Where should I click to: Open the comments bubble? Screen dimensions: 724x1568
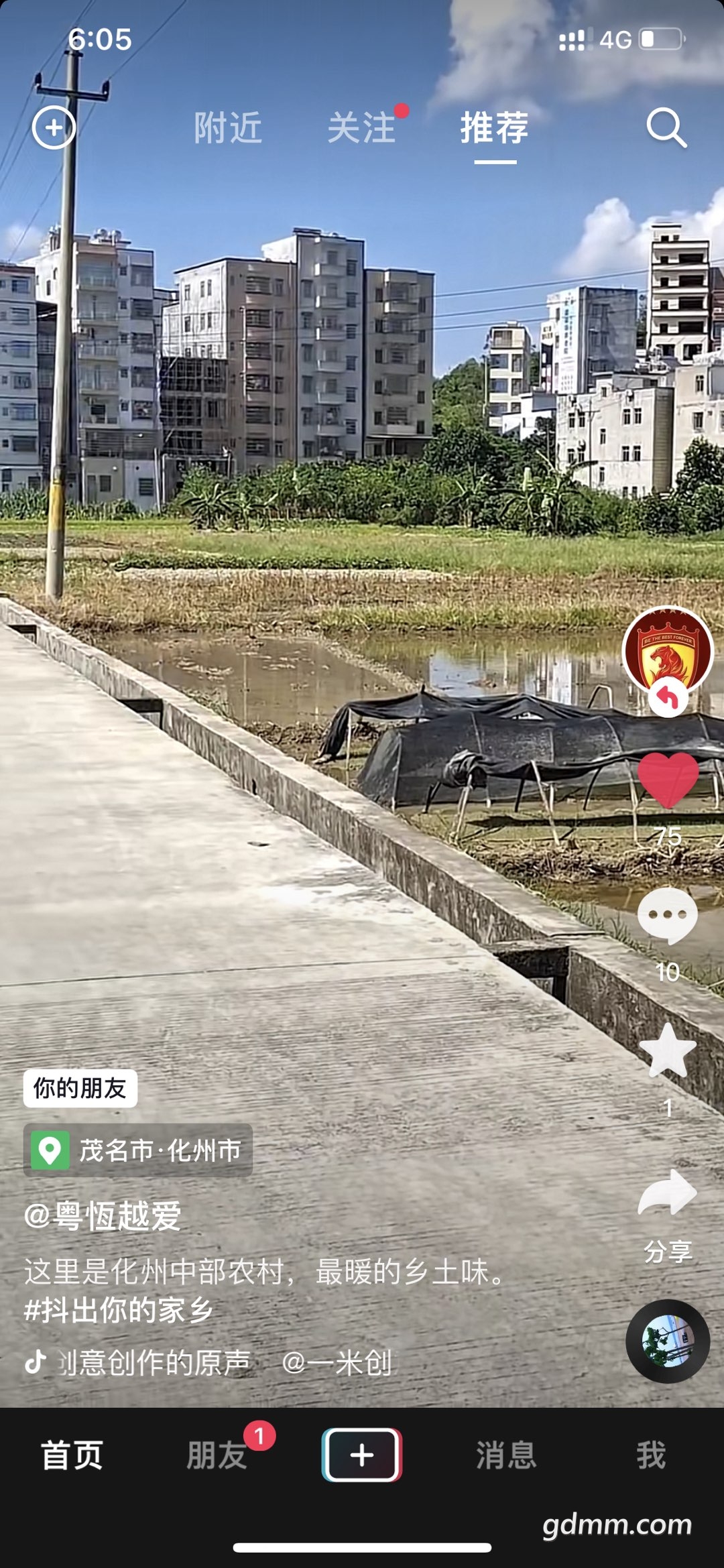668,916
